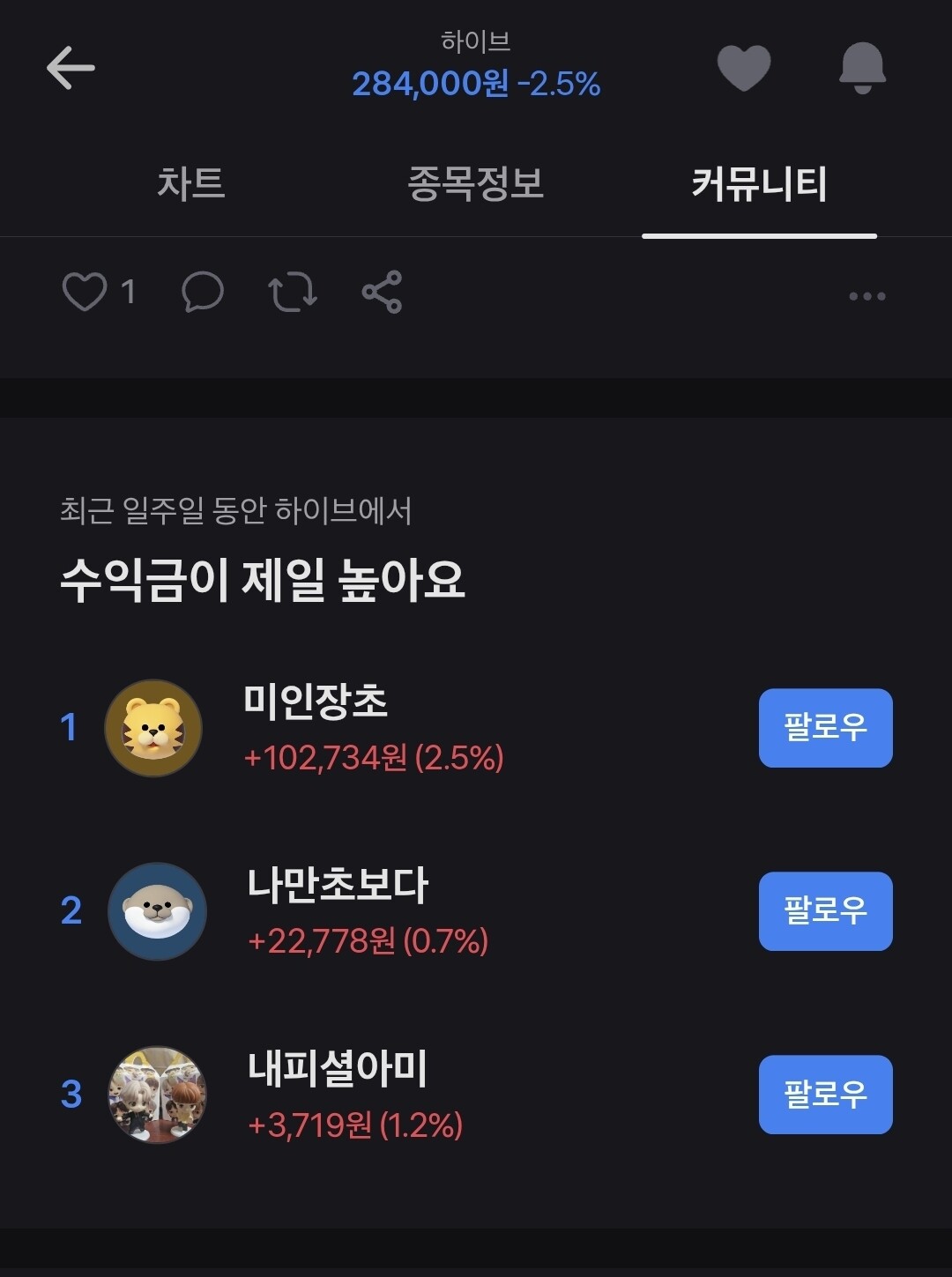Open the price alert bell
Screen dimensions: 952x1277
point(861,67)
